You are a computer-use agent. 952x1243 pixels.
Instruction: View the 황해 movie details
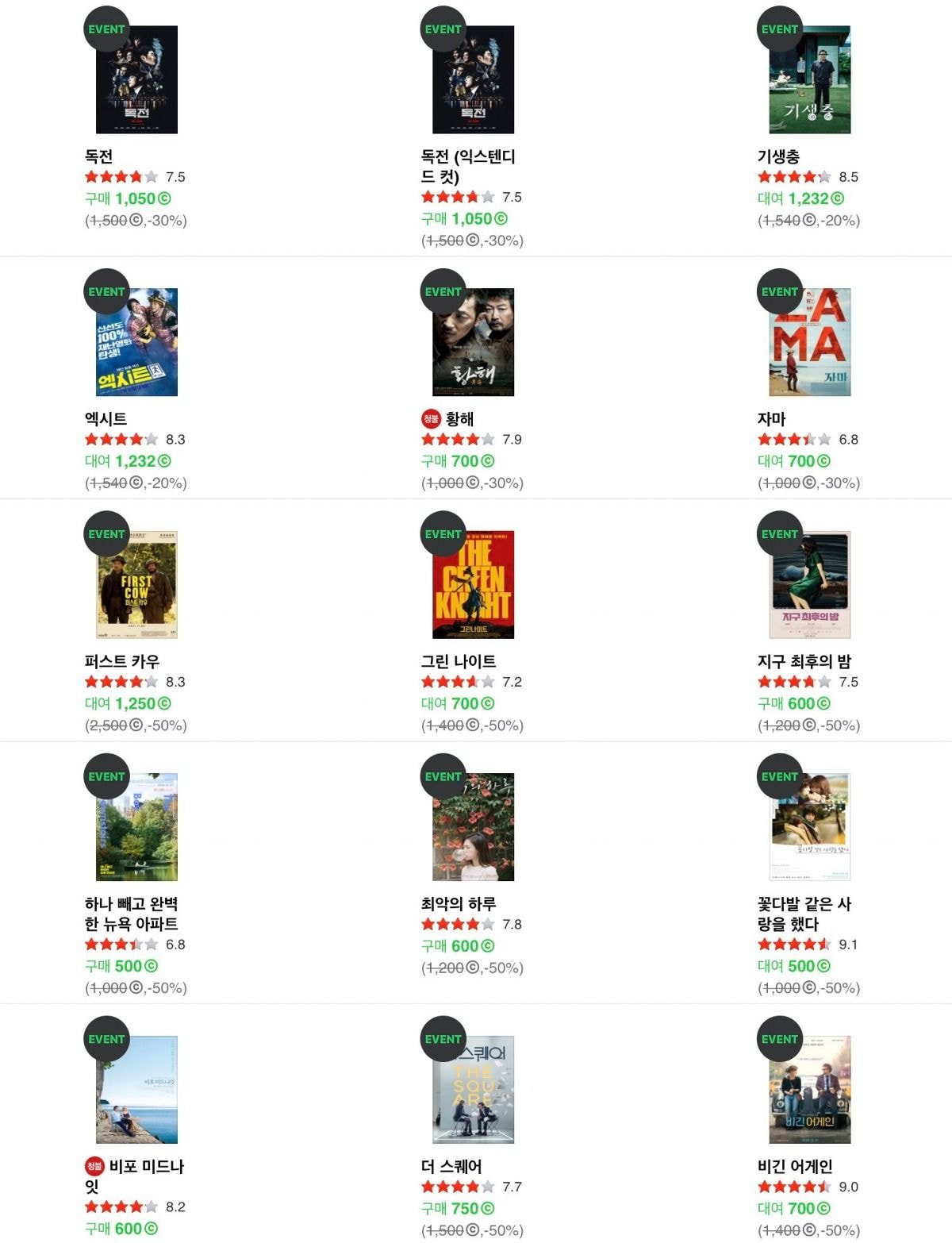pos(473,342)
